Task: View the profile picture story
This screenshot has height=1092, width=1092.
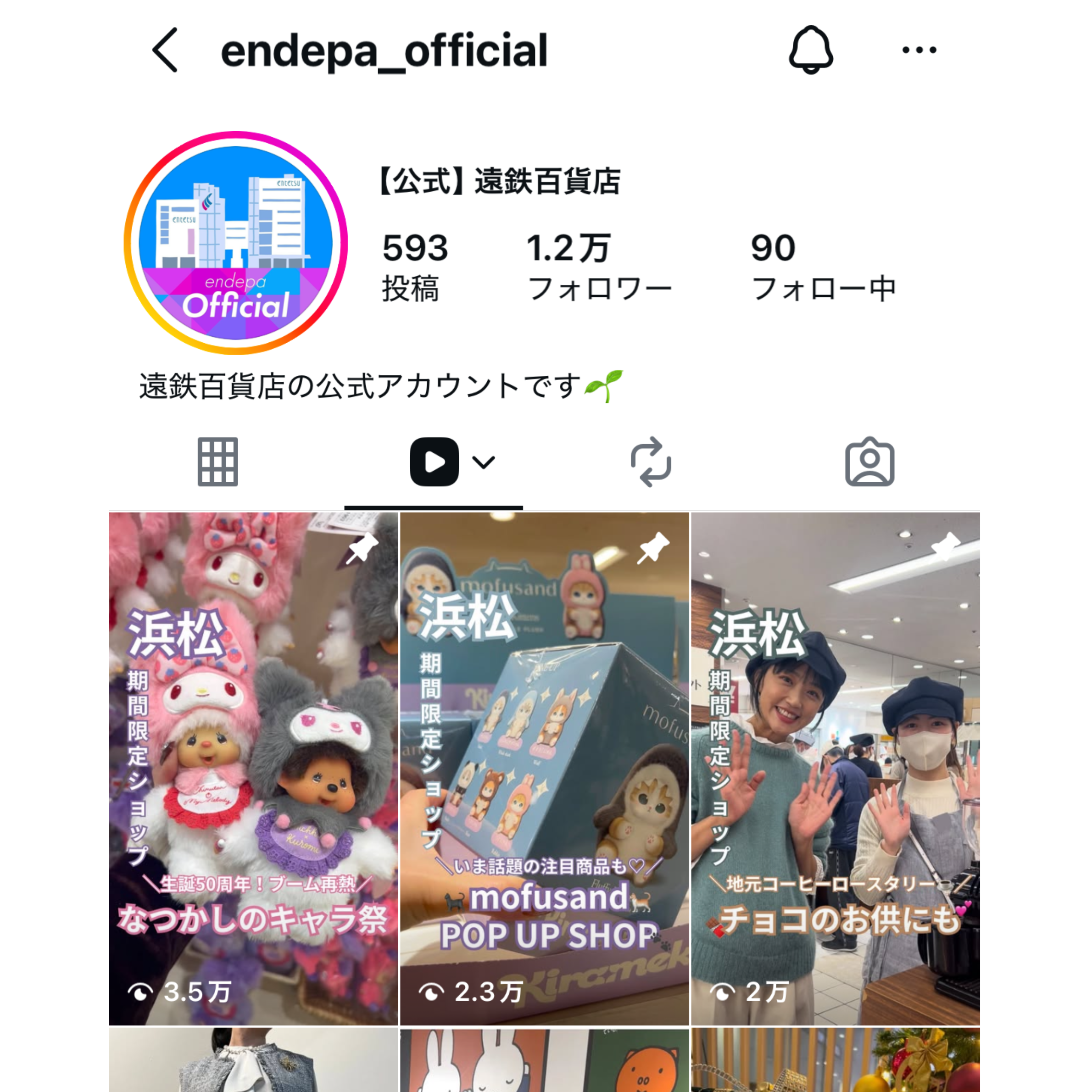Action: [x=236, y=243]
